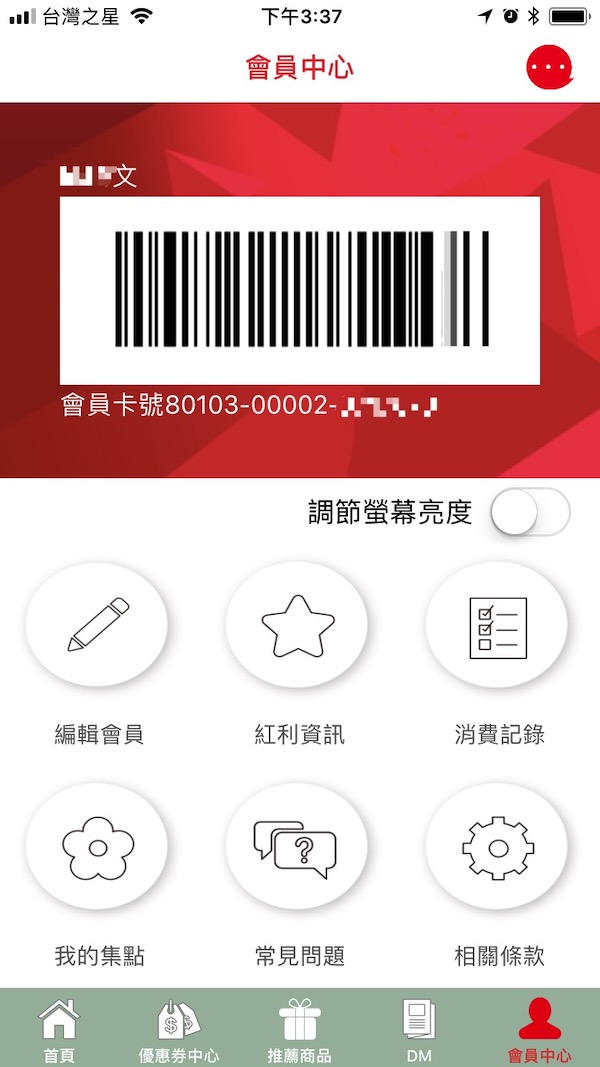Image resolution: width=600 pixels, height=1067 pixels.
Task: View 消費記錄 purchase history
Action: 498,627
